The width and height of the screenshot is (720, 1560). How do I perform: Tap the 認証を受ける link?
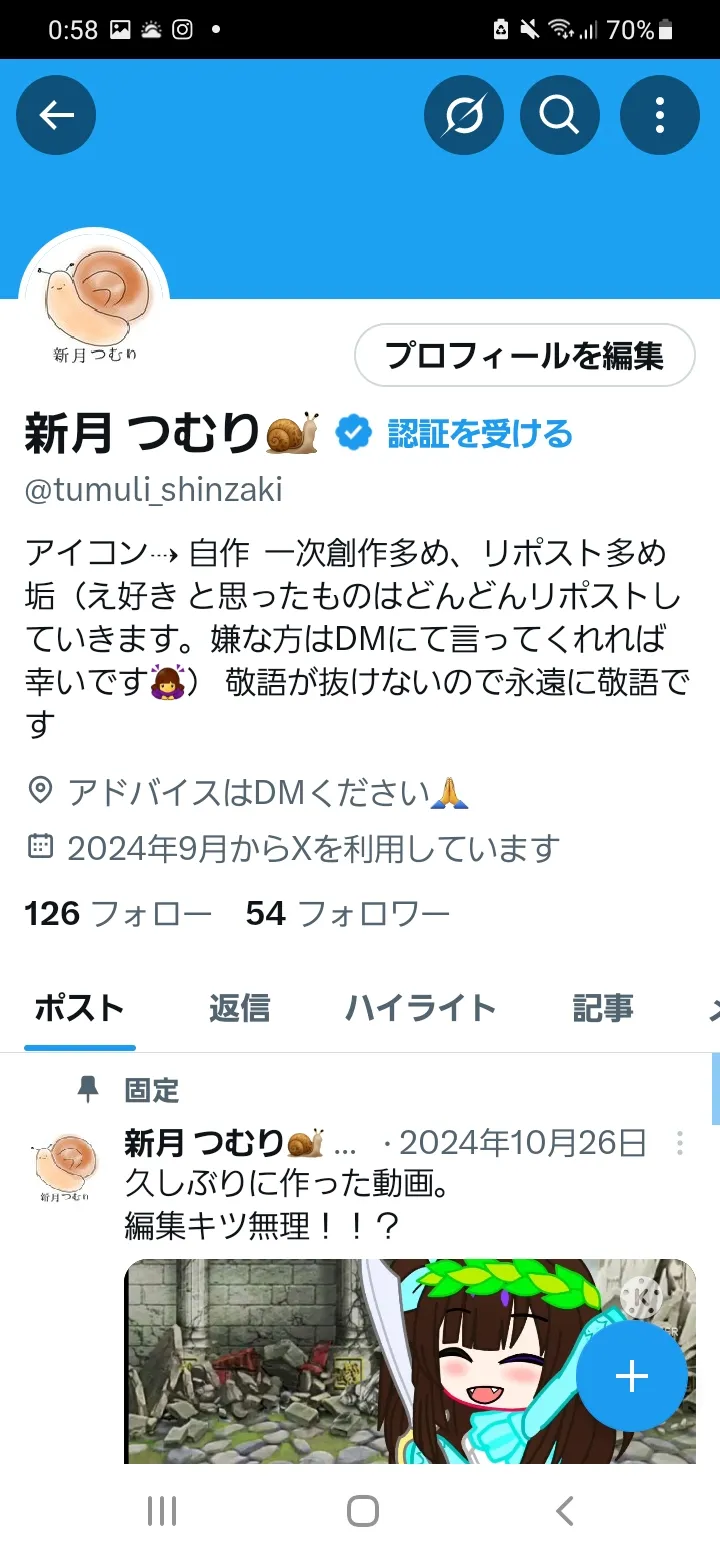tap(480, 434)
